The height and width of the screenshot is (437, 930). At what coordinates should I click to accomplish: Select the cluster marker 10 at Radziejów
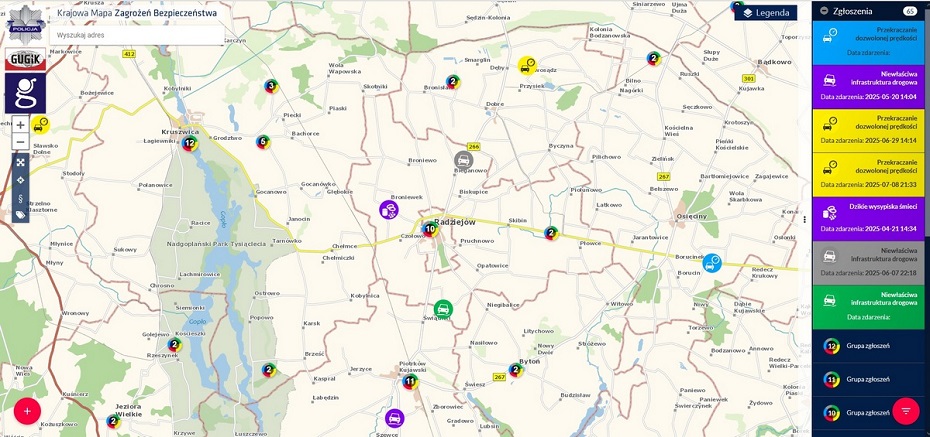click(430, 229)
